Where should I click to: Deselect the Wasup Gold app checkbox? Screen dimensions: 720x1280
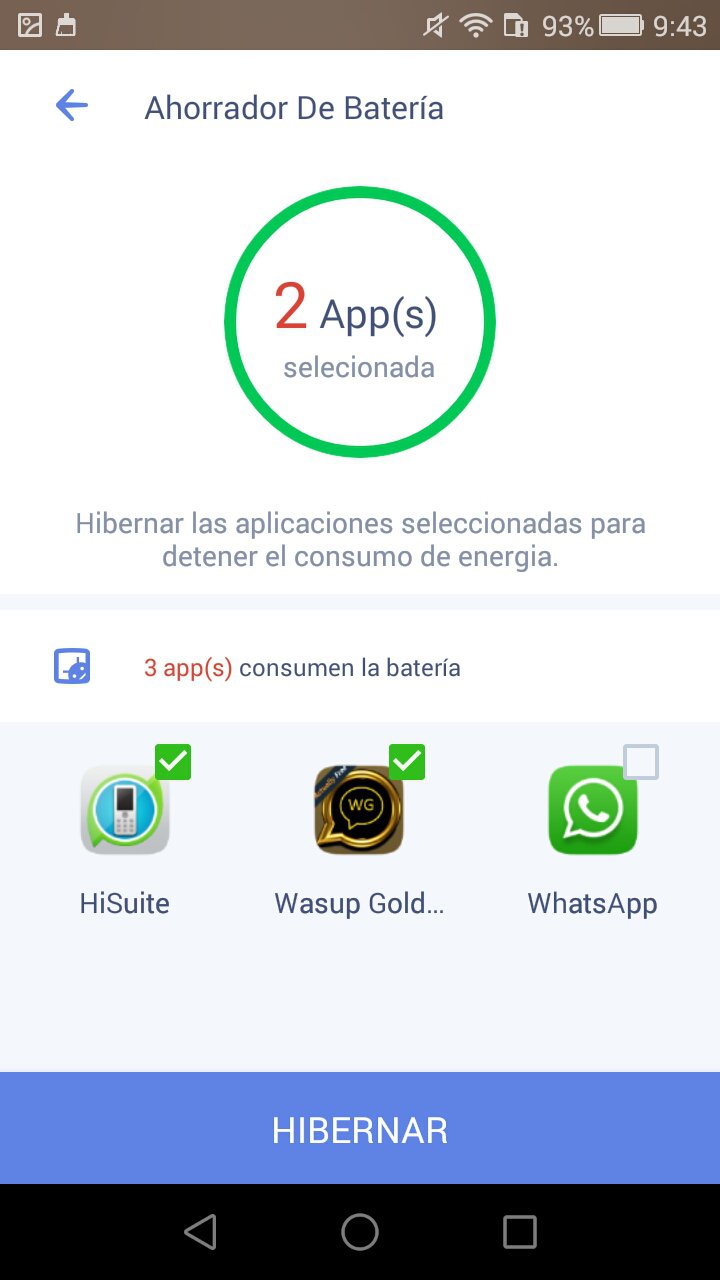click(407, 762)
